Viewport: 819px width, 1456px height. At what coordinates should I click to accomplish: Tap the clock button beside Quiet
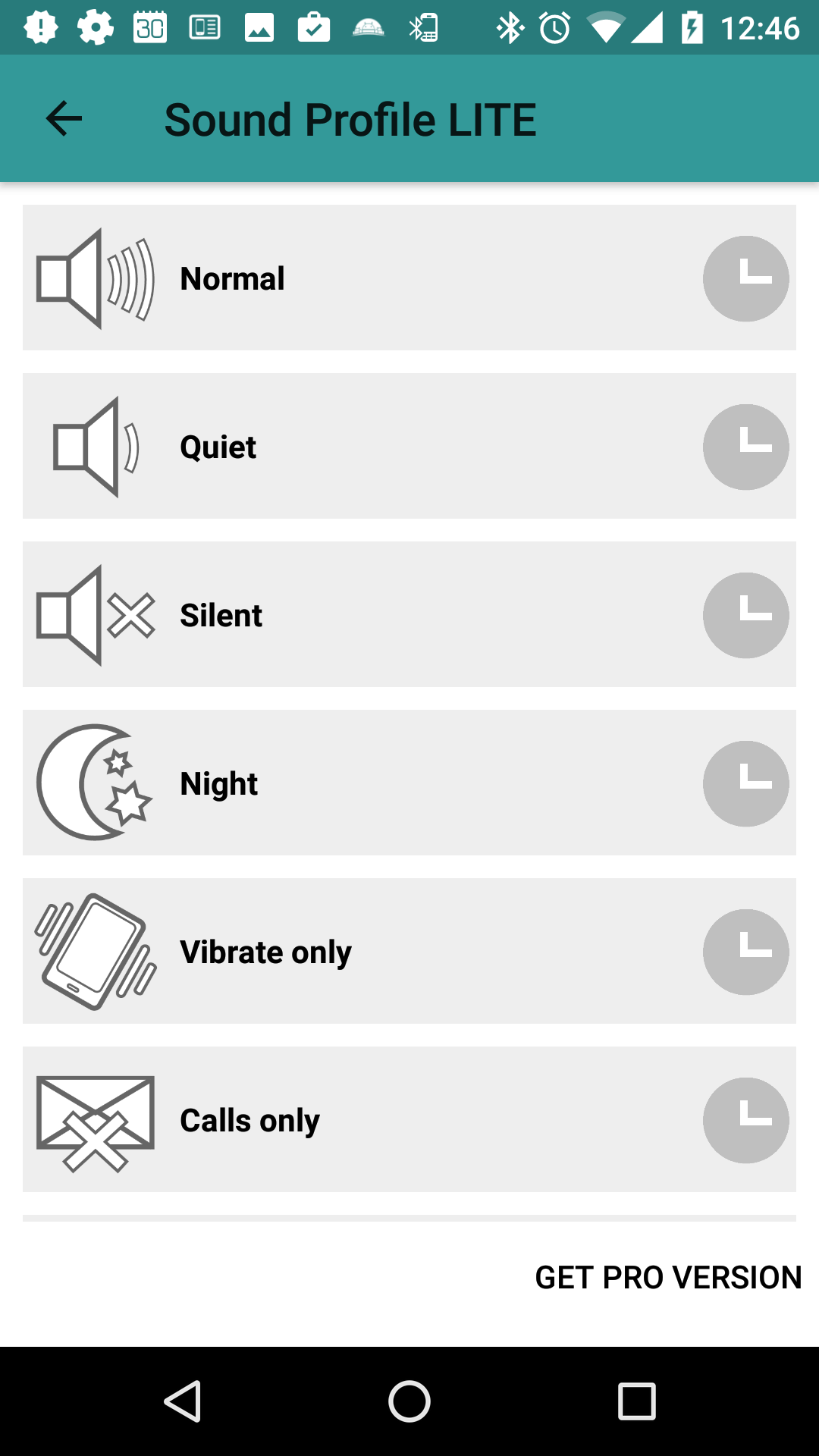click(745, 447)
